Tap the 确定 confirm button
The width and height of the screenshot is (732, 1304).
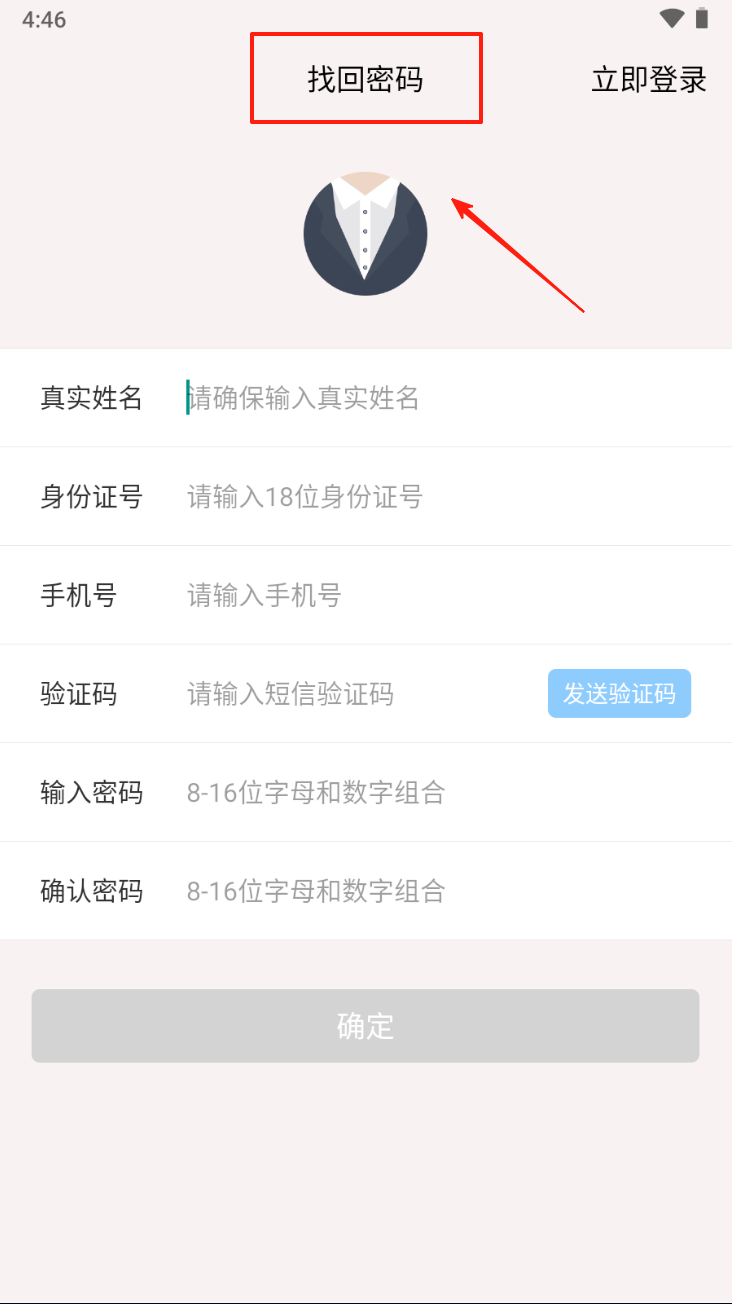point(365,1026)
